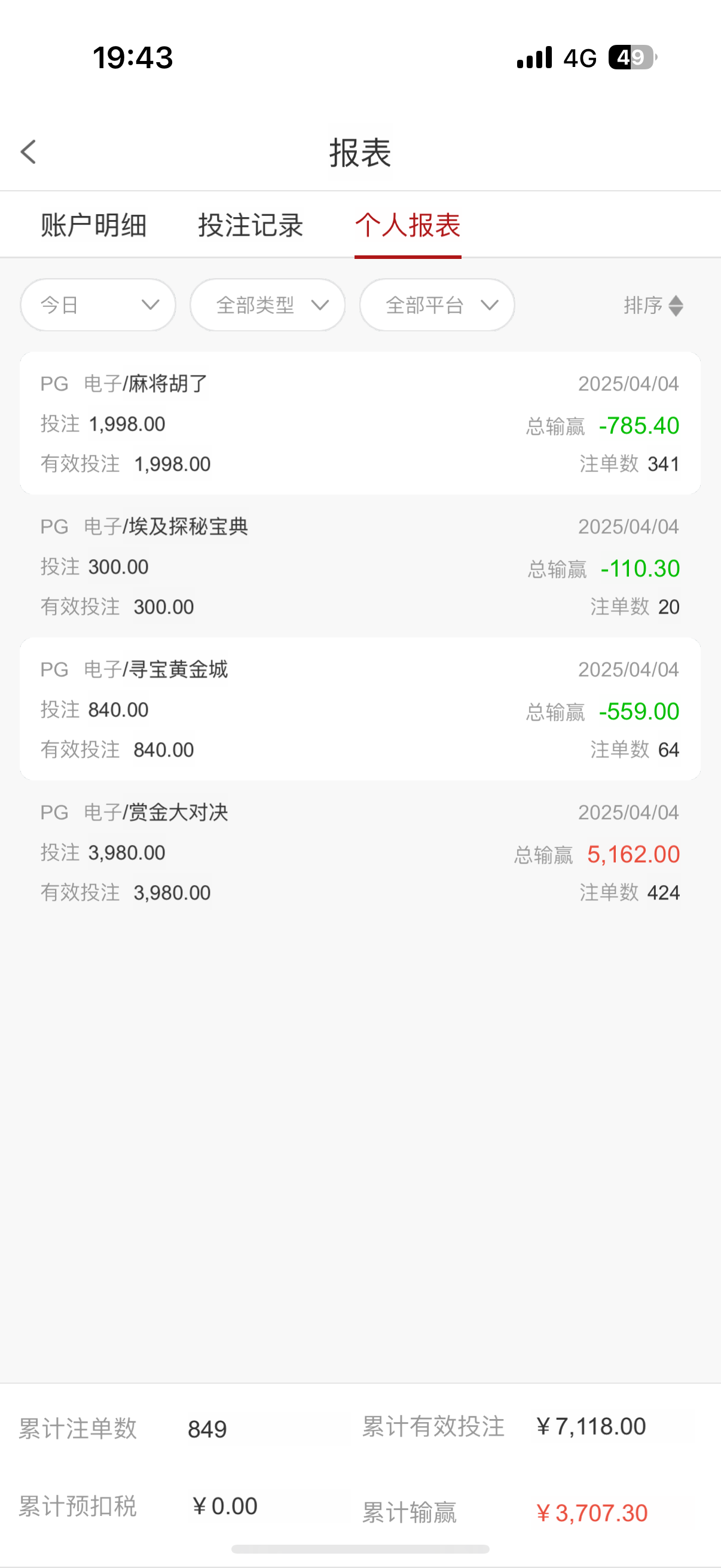Open the 埃及探秘宝典 report entry
This screenshot has width=721, height=1568.
pyautogui.click(x=360, y=566)
